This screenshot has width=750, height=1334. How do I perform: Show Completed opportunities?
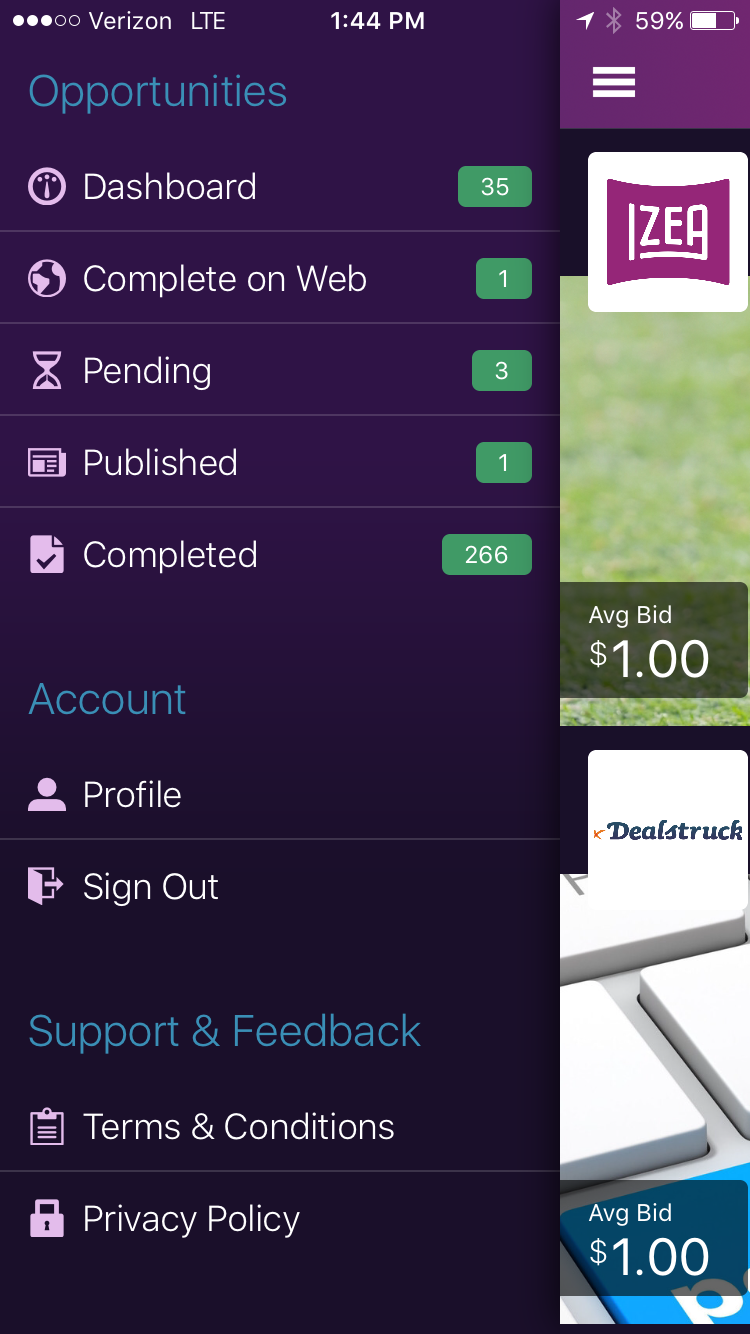[170, 555]
